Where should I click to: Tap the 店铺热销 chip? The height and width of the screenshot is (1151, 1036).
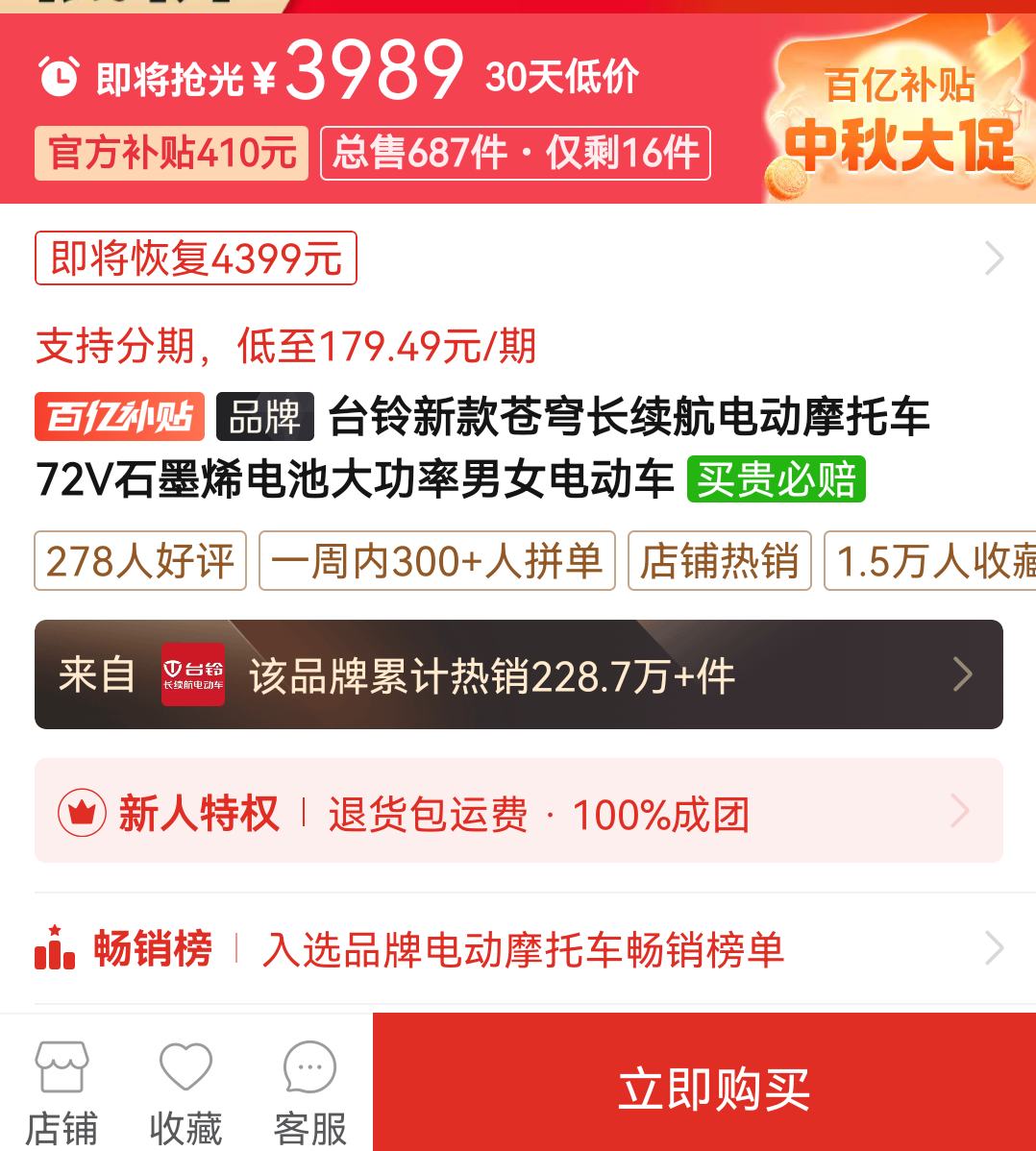(x=719, y=560)
